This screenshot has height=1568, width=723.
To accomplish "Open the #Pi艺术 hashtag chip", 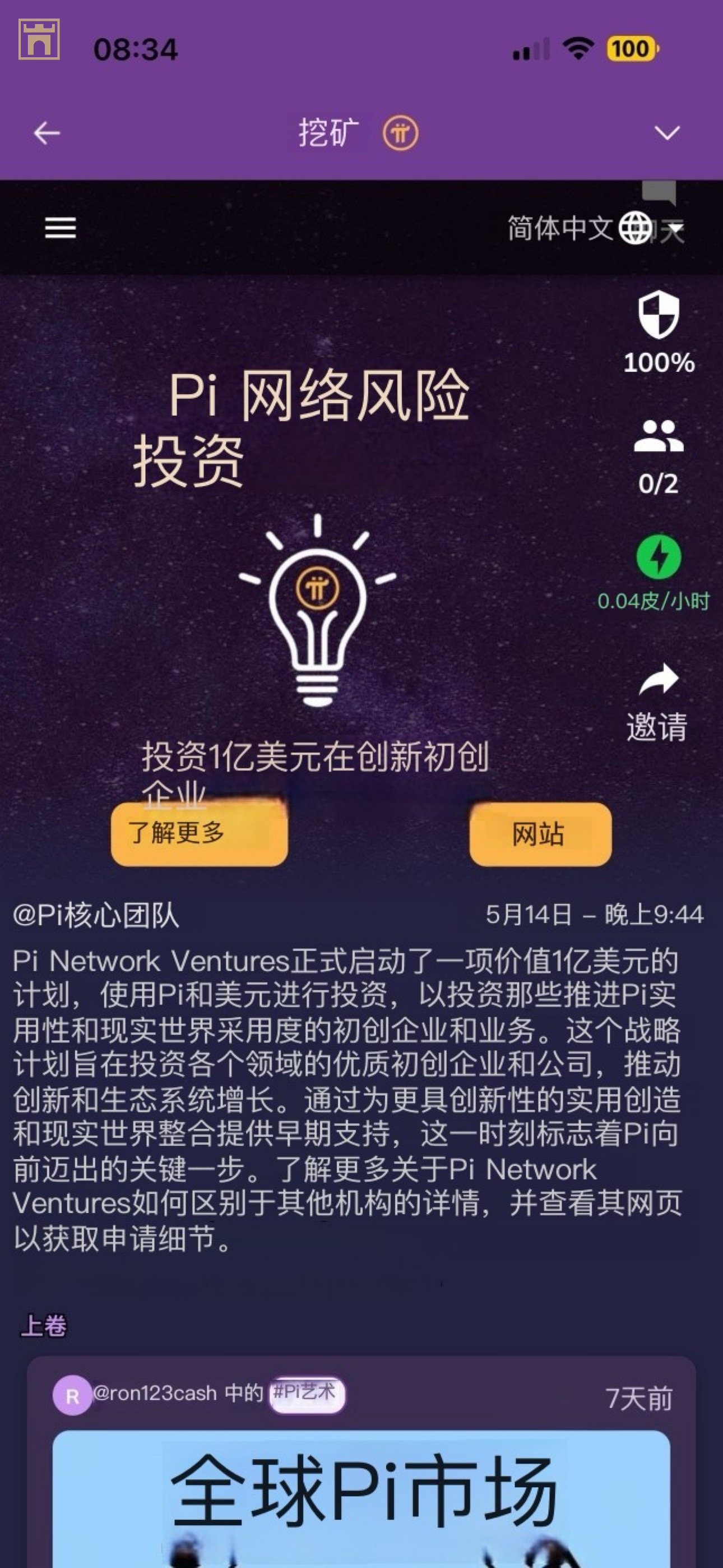I will [x=307, y=1393].
